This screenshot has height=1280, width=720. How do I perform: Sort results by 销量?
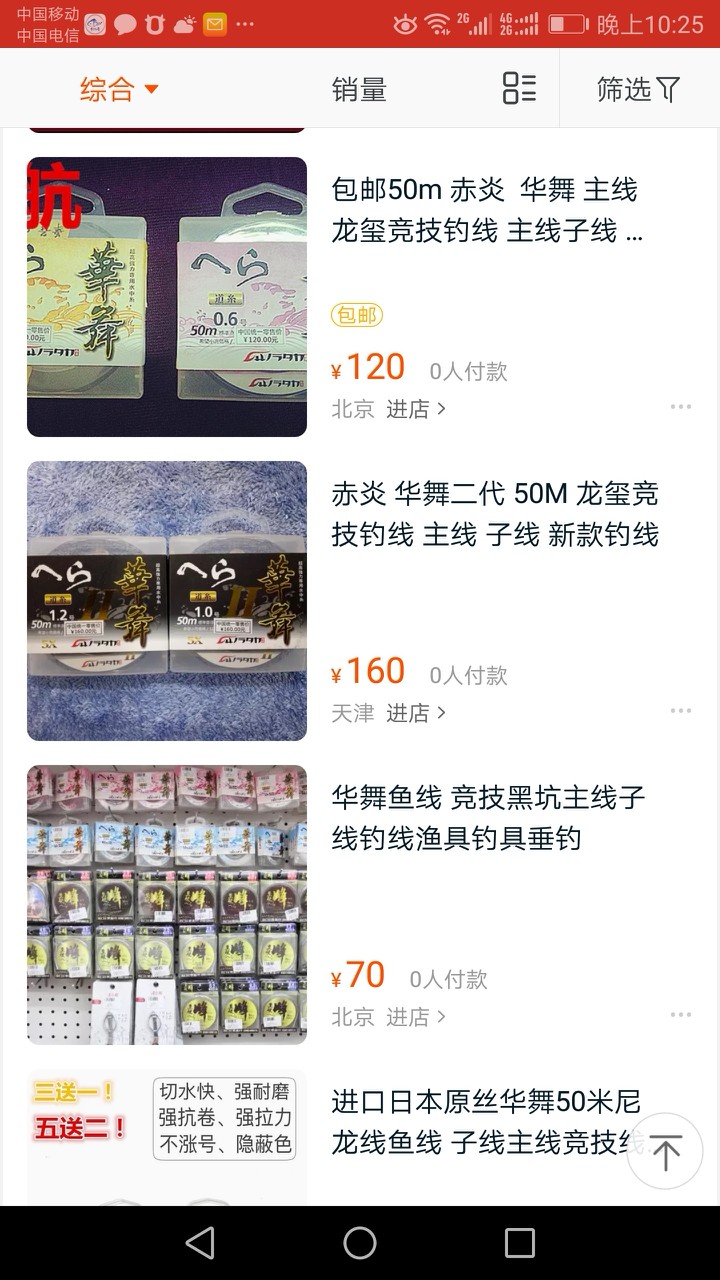pos(359,89)
